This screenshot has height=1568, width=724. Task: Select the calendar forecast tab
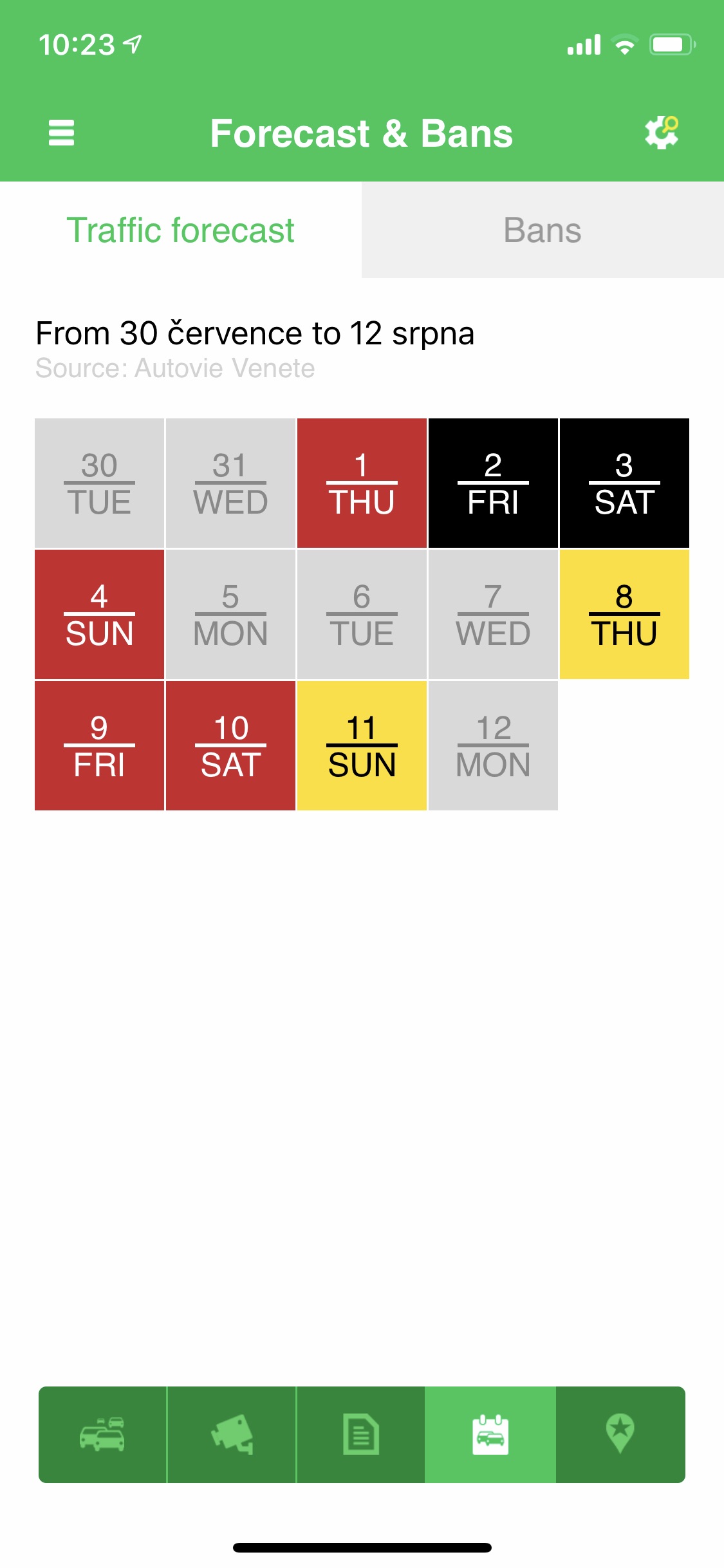[x=490, y=1435]
